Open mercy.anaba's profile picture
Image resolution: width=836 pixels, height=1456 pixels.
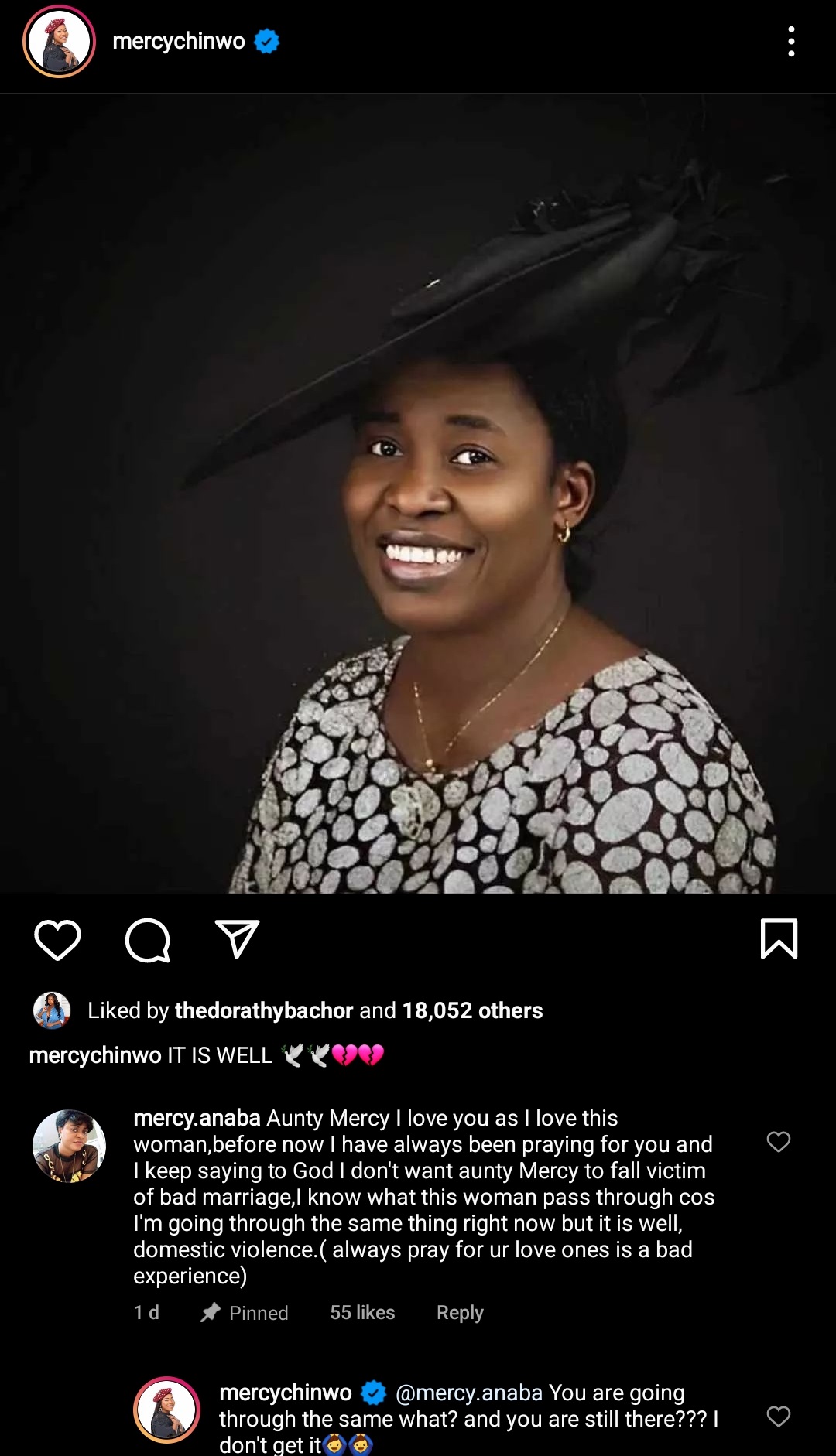pyautogui.click(x=70, y=1146)
